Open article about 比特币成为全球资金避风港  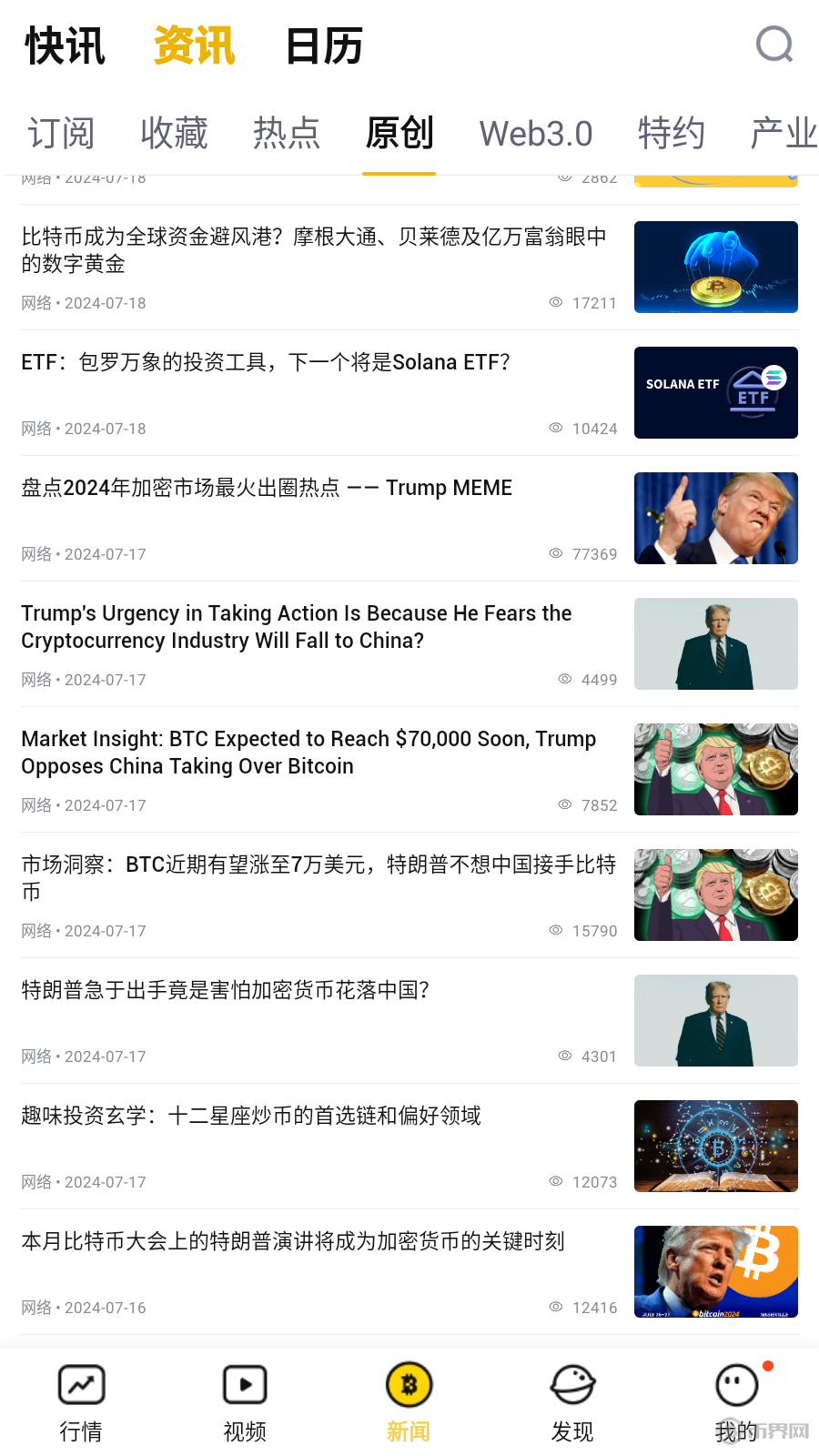pos(314,250)
